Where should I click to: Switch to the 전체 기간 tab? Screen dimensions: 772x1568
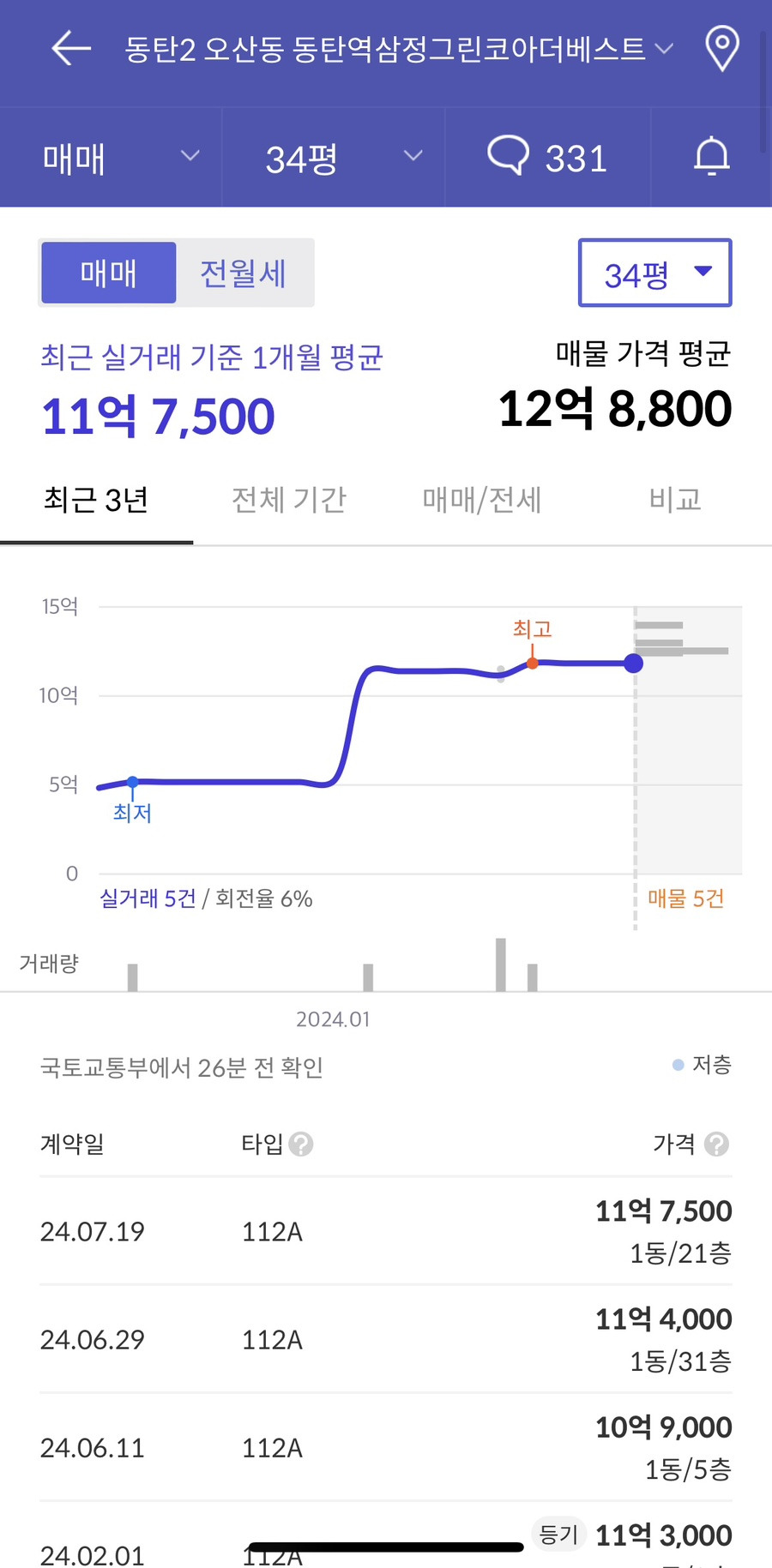pos(289,500)
